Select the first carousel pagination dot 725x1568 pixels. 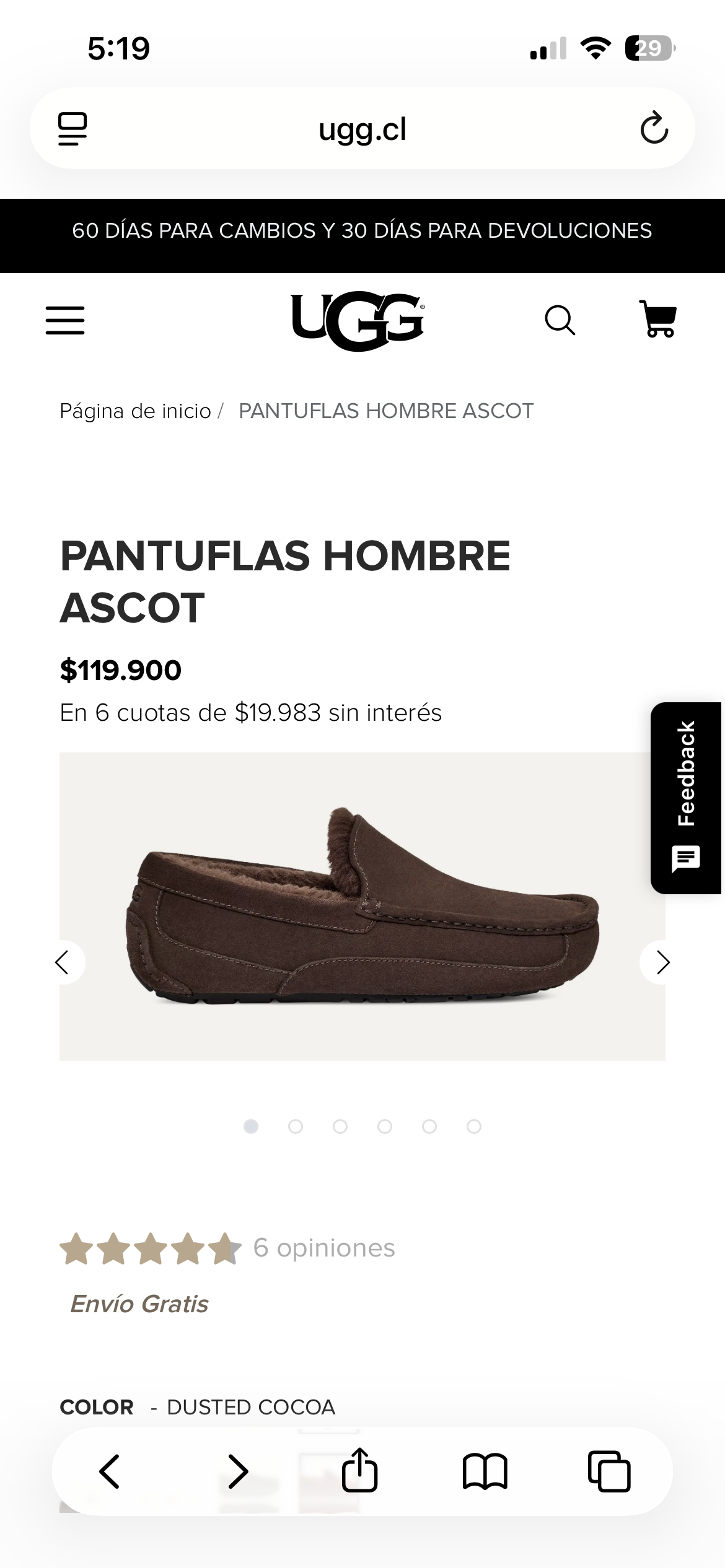252,1126
